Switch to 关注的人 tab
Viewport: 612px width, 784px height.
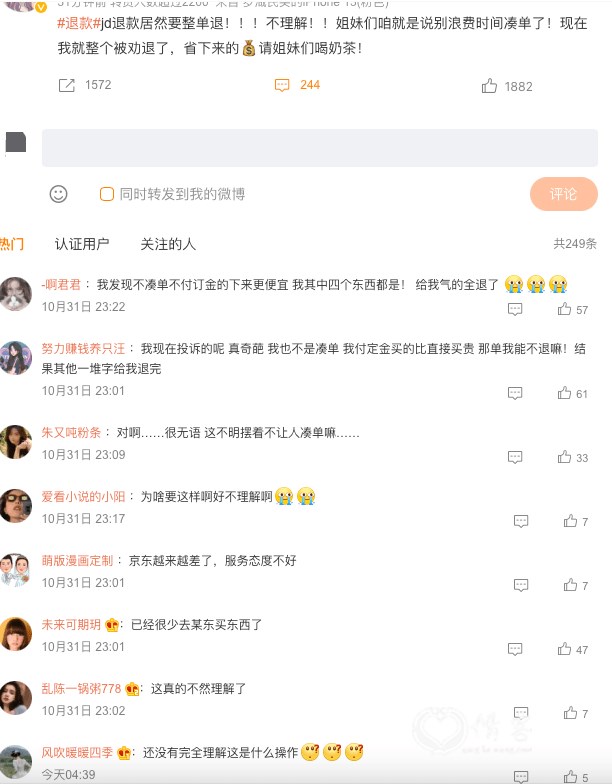[x=168, y=244]
